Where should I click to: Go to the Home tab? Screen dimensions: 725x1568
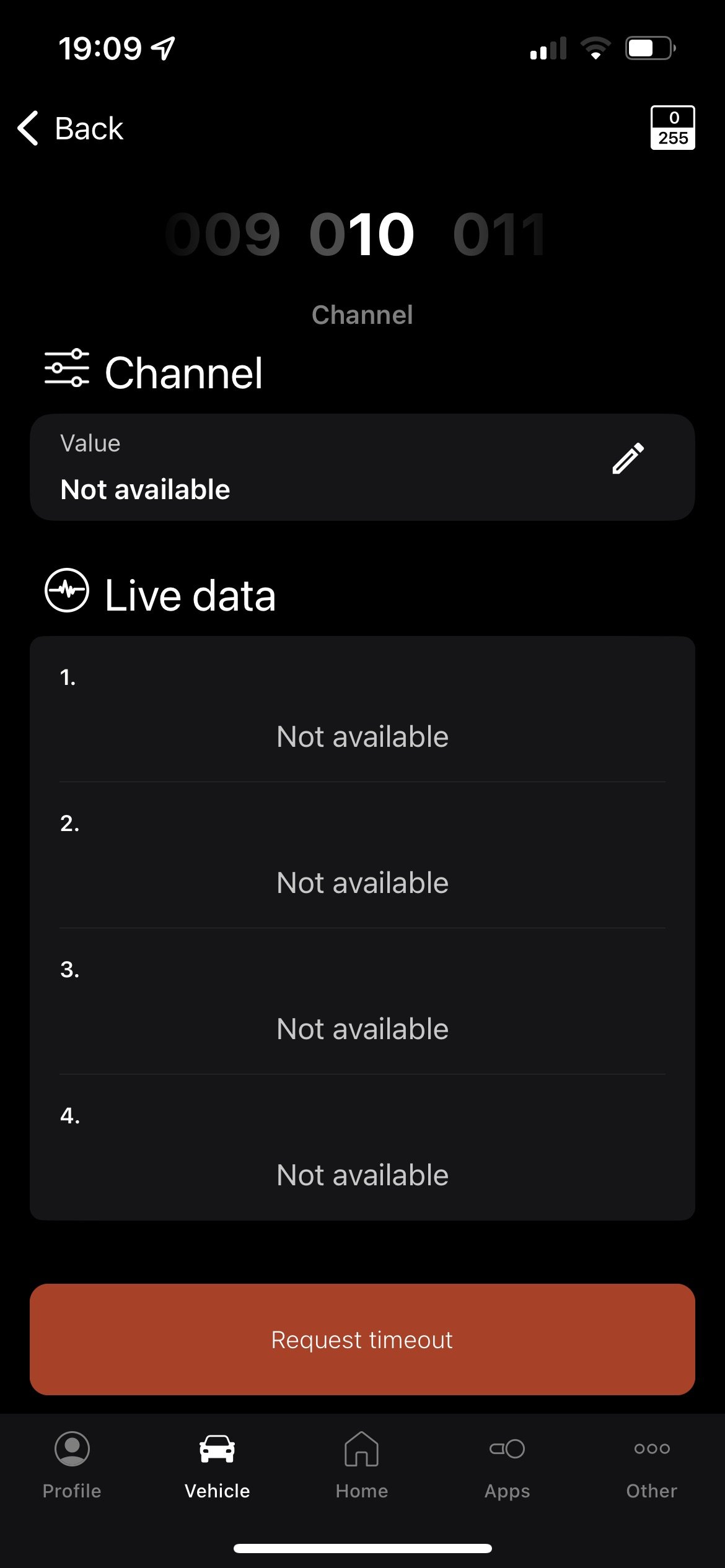[362, 1464]
